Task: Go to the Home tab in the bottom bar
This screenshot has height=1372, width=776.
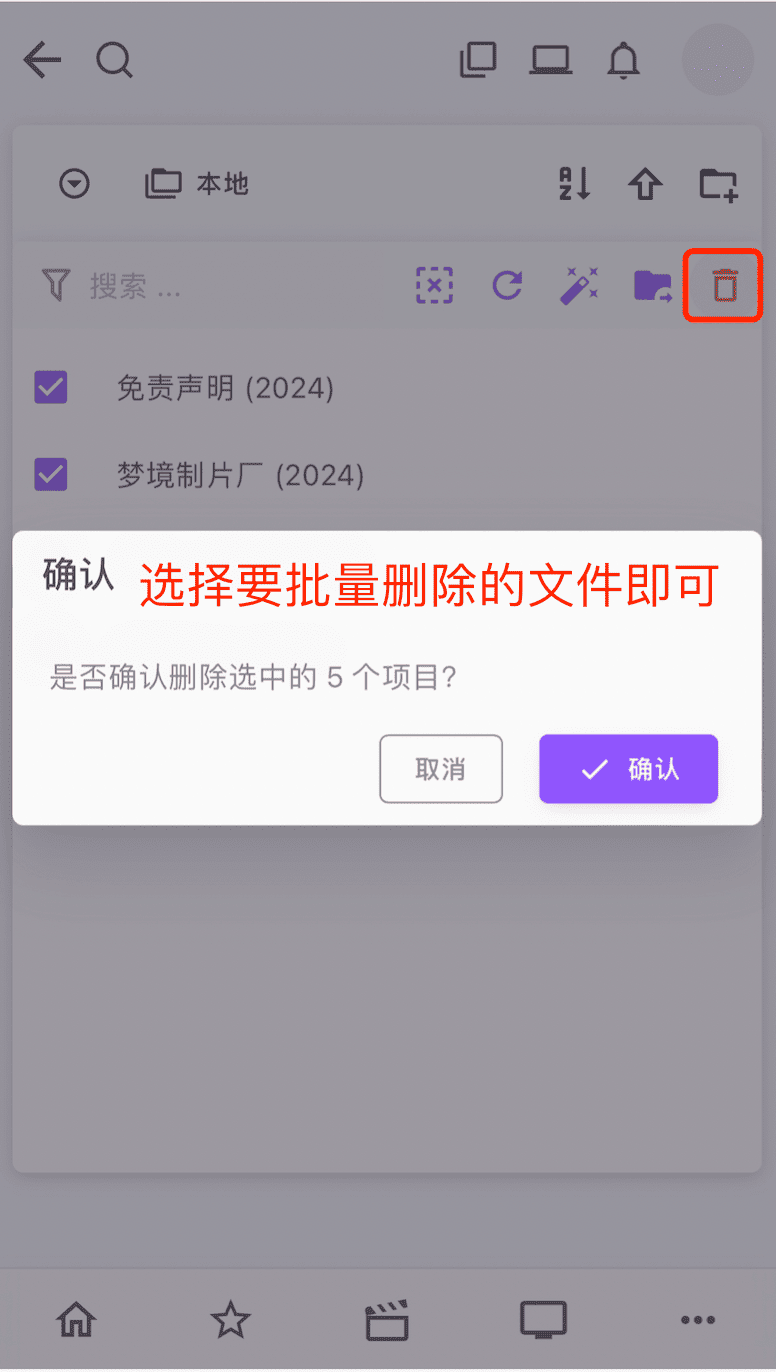Action: pyautogui.click(x=77, y=1320)
